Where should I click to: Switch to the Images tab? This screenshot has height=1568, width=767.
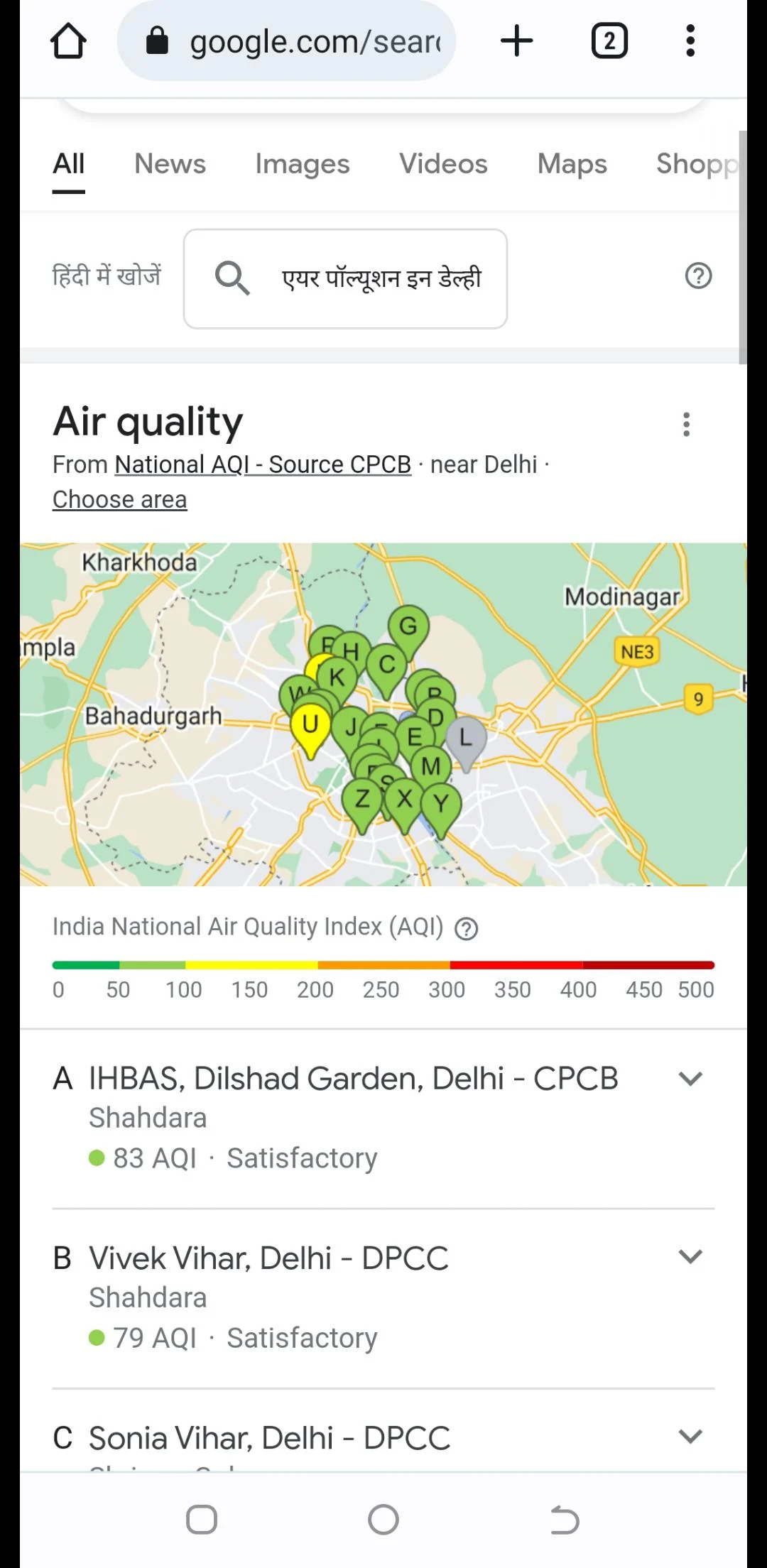(302, 164)
